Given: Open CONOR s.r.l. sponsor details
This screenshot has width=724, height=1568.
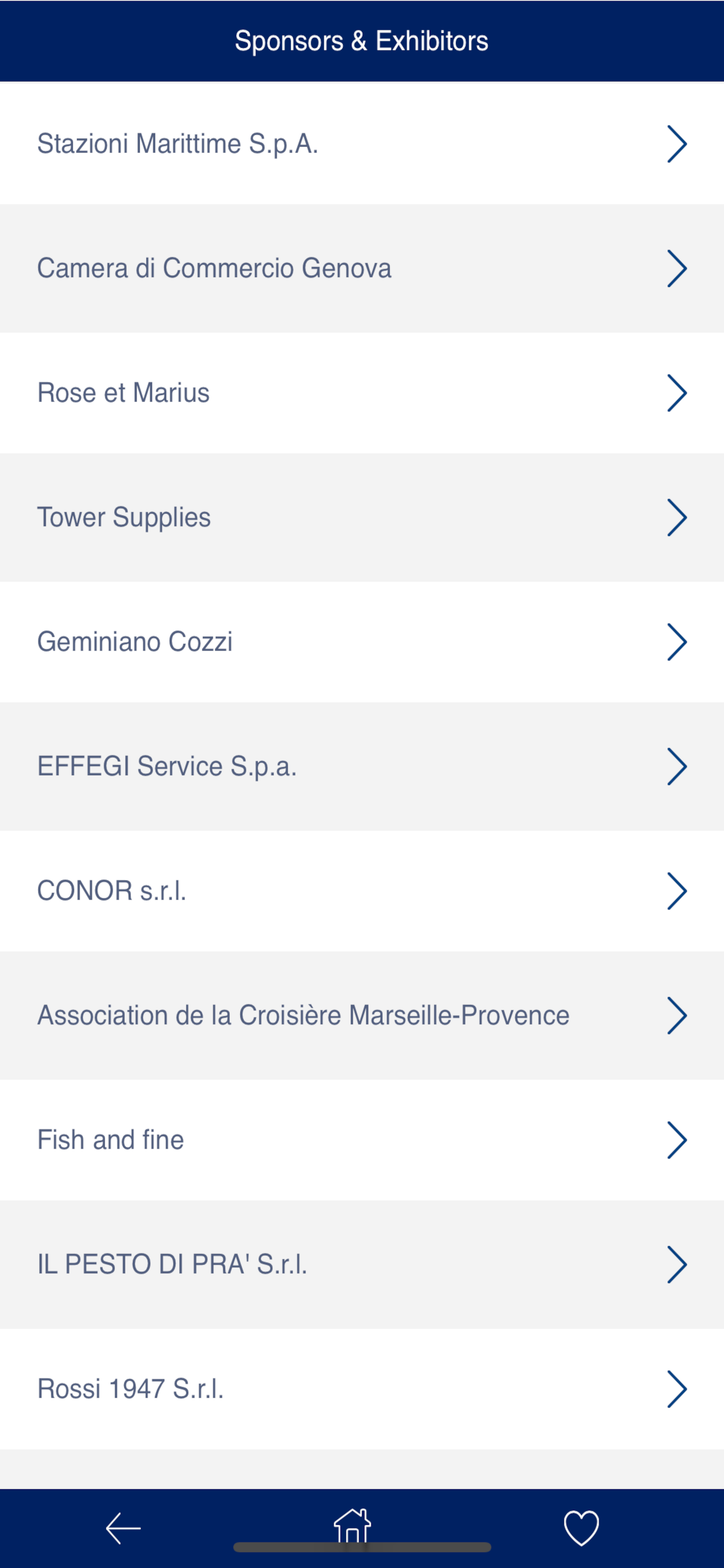Looking at the screenshot, I should (x=362, y=891).
